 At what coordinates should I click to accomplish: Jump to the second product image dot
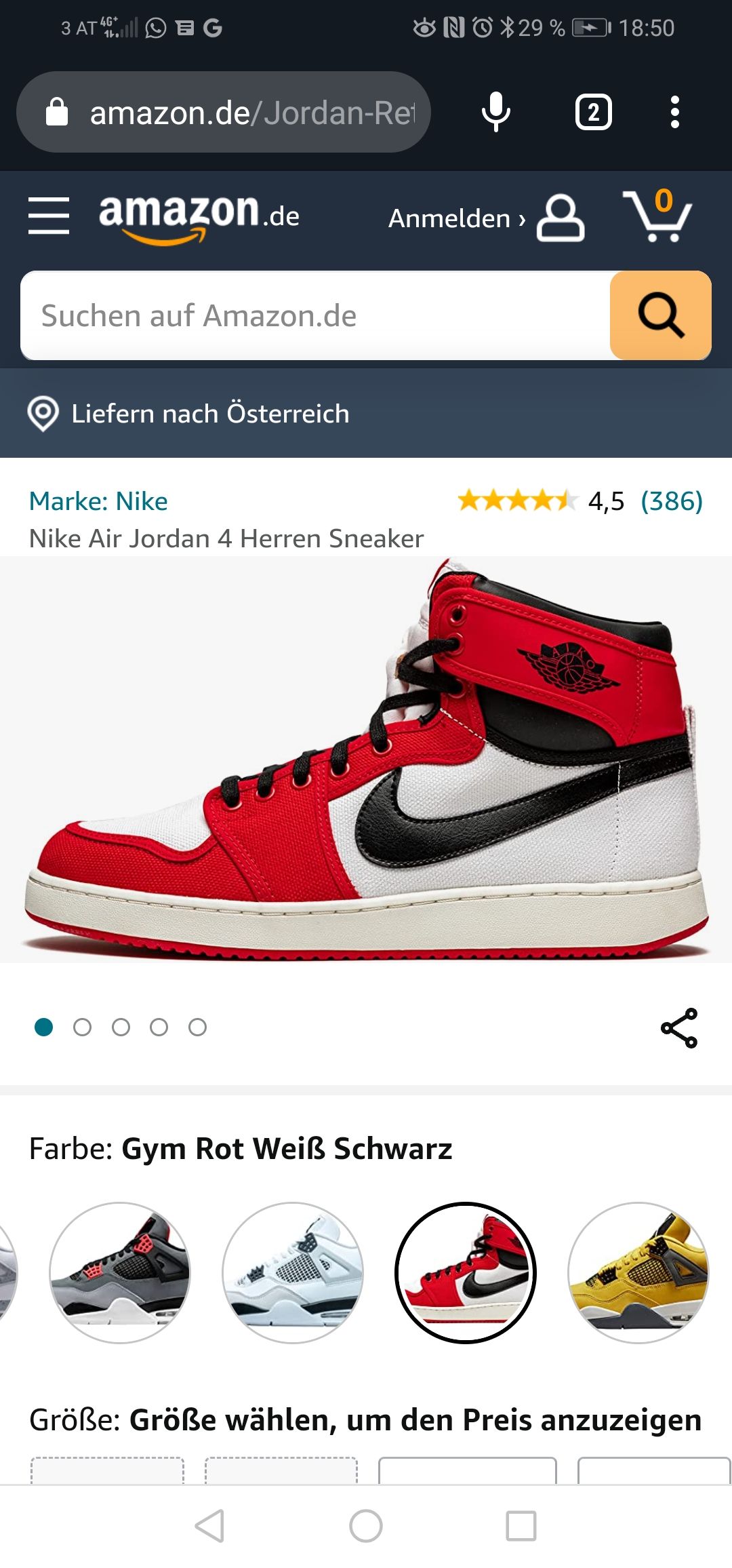click(82, 1027)
